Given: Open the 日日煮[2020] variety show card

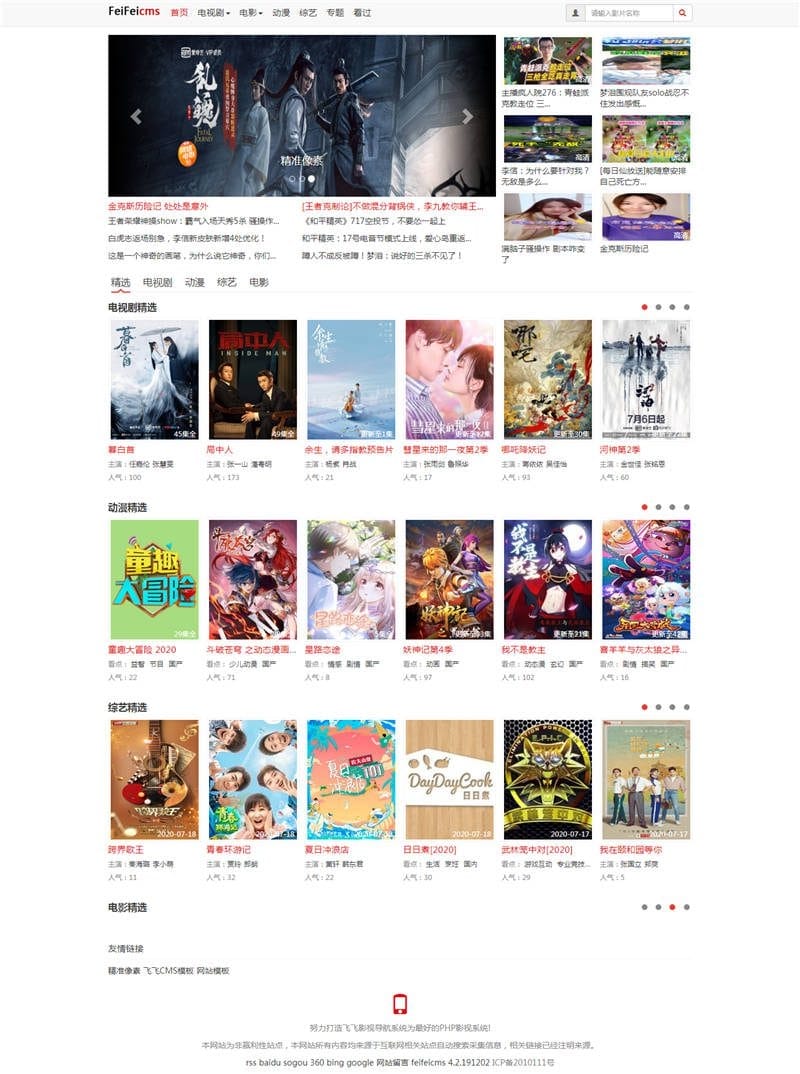Looking at the screenshot, I should pos(449,780).
